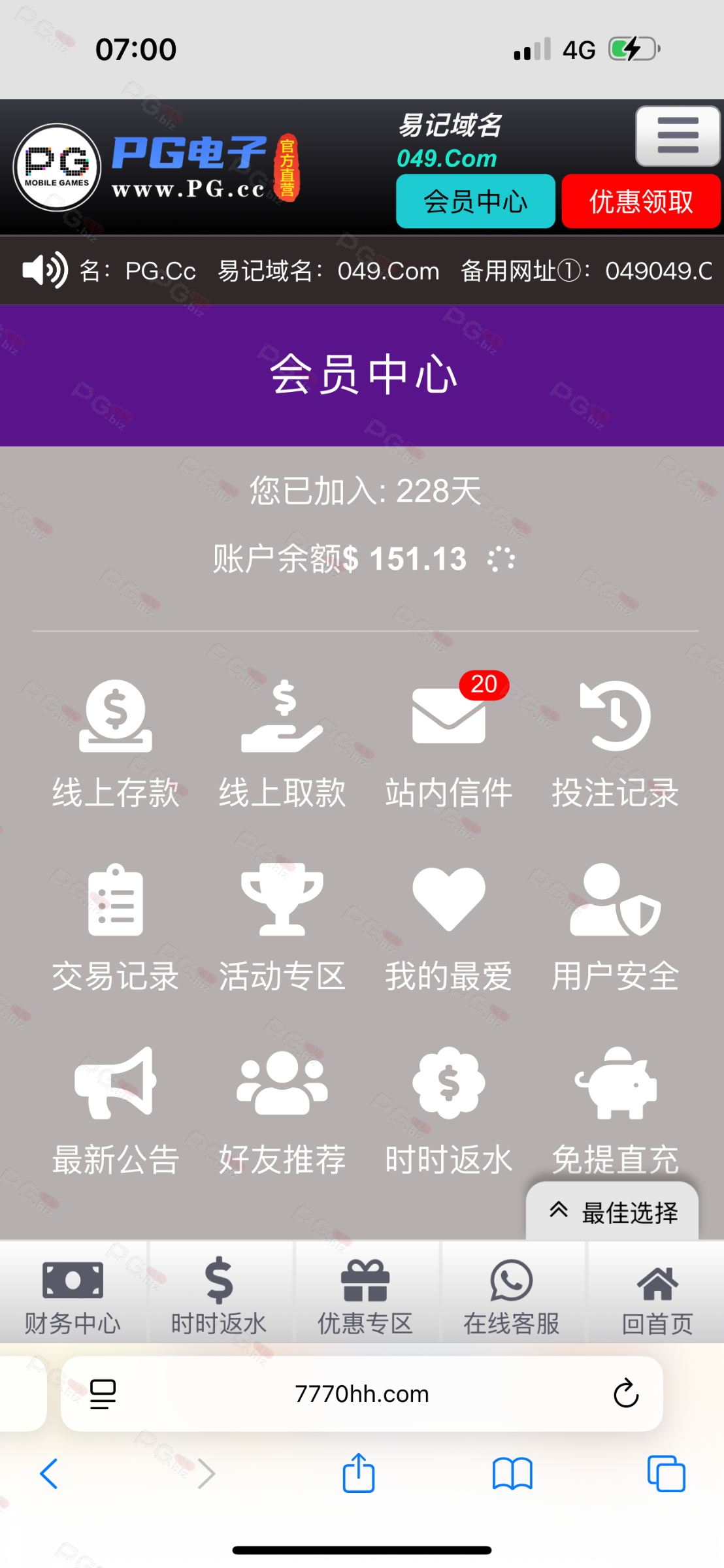Open 站内信件 inbox messages
The image size is (724, 1568).
coord(449,743)
